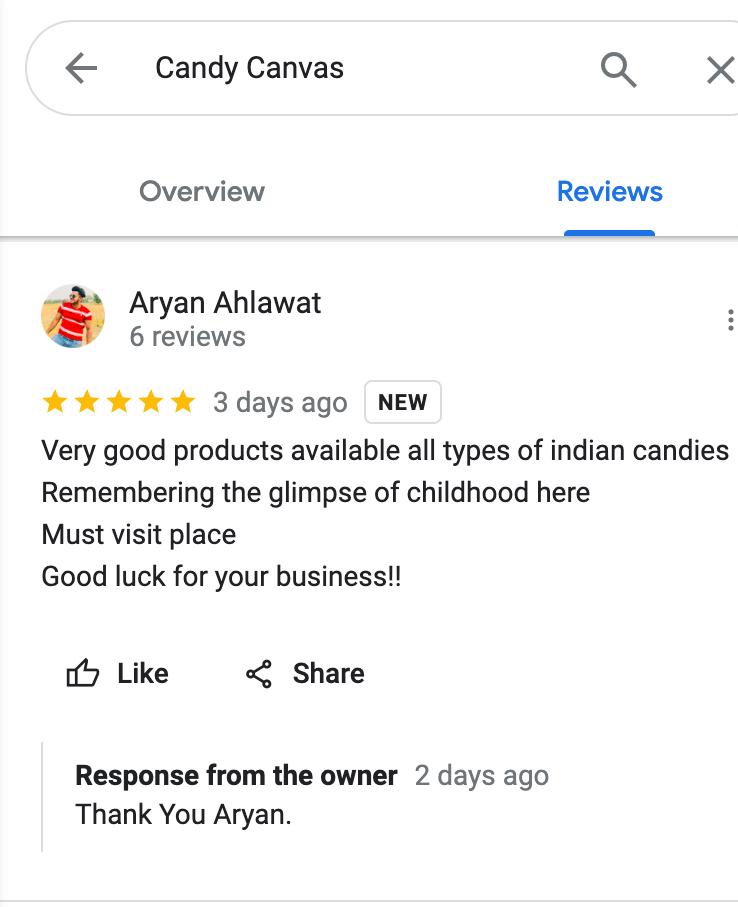Open Aryan Ahlawat's reviewer profile
This screenshot has width=738, height=907.
[225, 303]
